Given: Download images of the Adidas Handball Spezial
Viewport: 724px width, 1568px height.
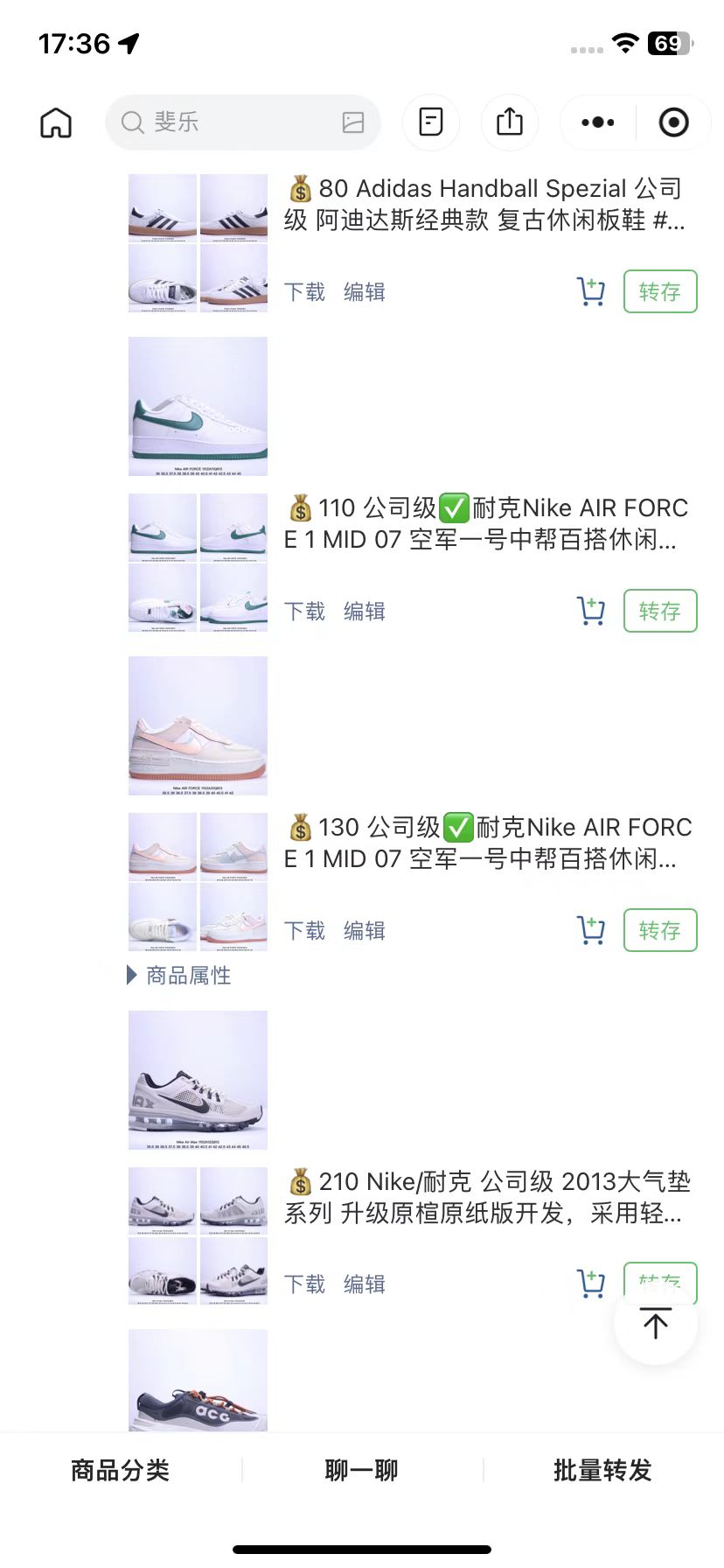Looking at the screenshot, I should [304, 291].
